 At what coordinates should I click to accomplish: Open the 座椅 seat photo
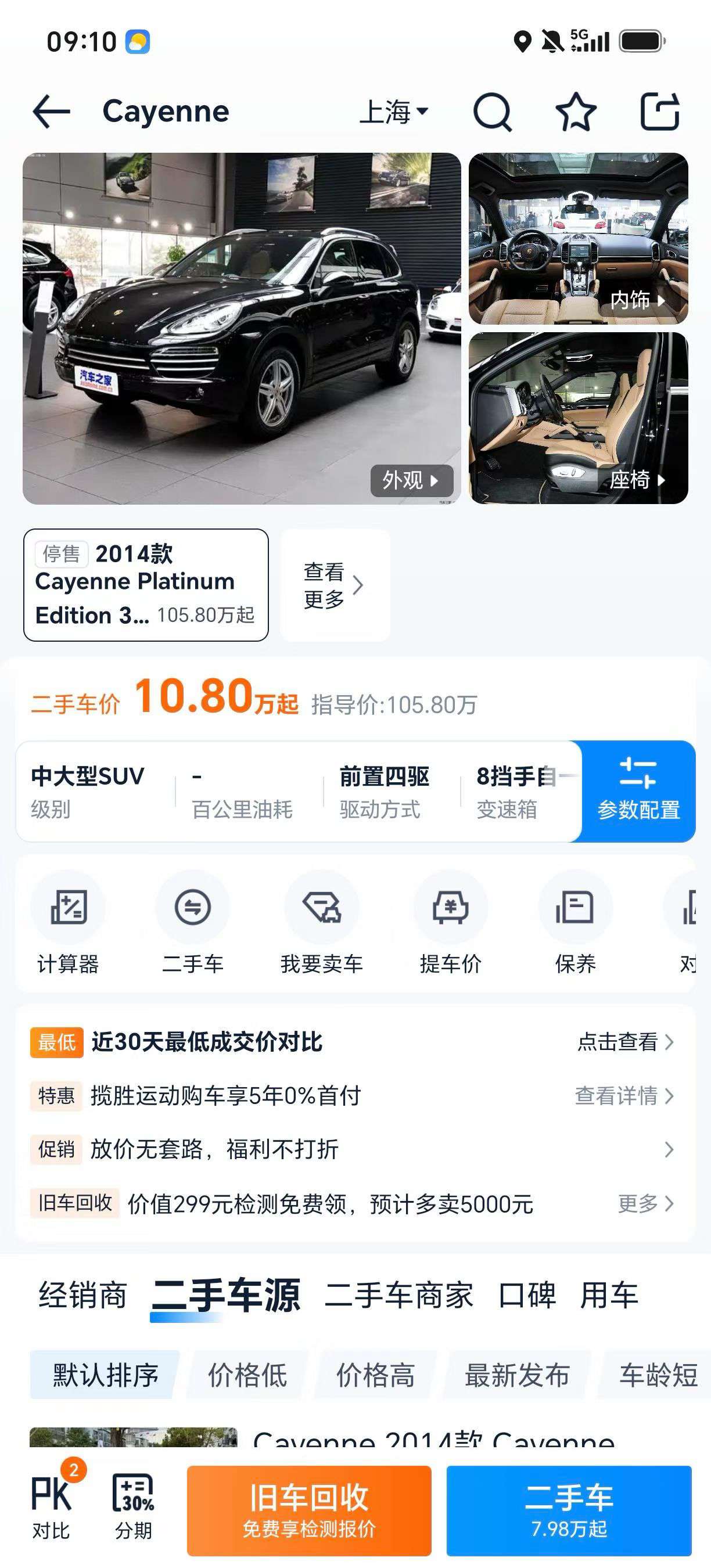[x=579, y=418]
